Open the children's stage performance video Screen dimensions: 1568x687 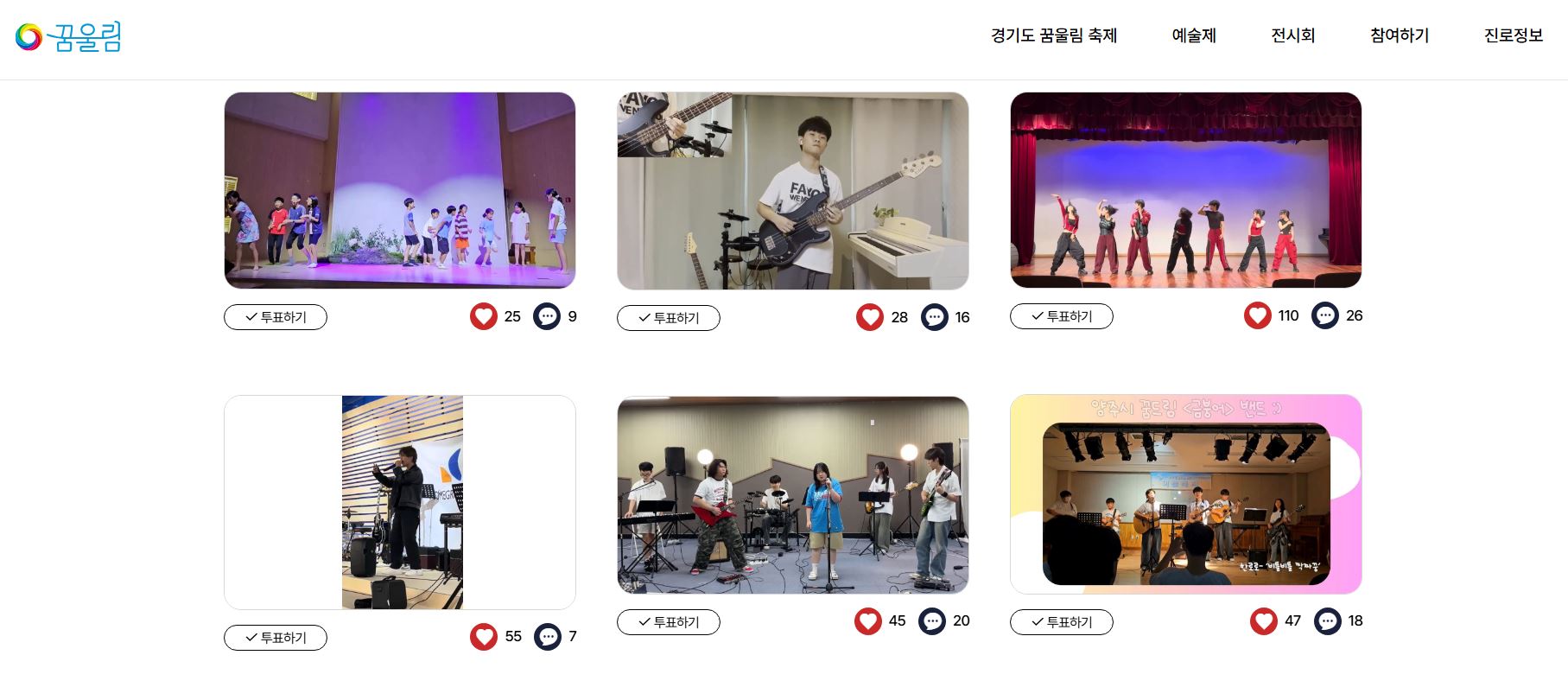tap(399, 190)
